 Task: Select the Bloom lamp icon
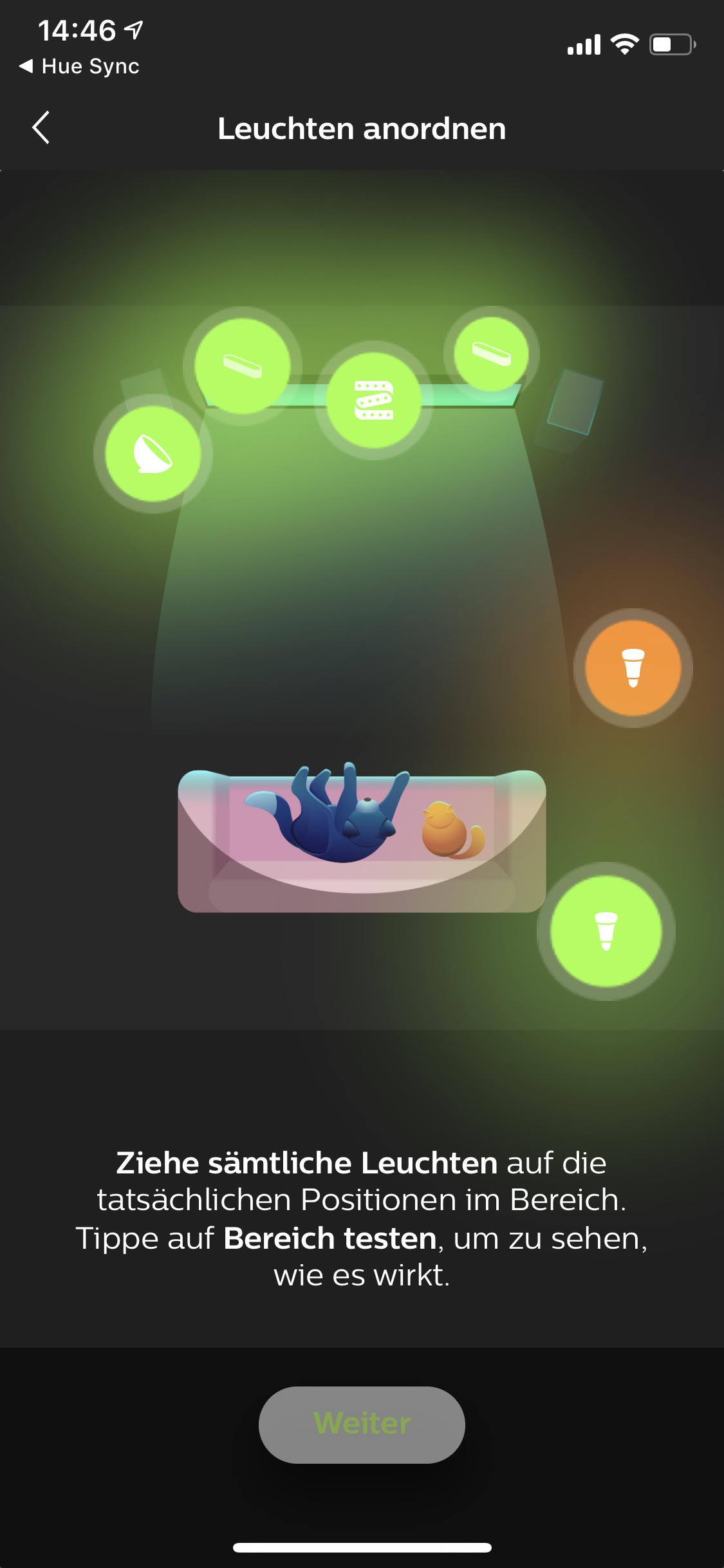153,454
